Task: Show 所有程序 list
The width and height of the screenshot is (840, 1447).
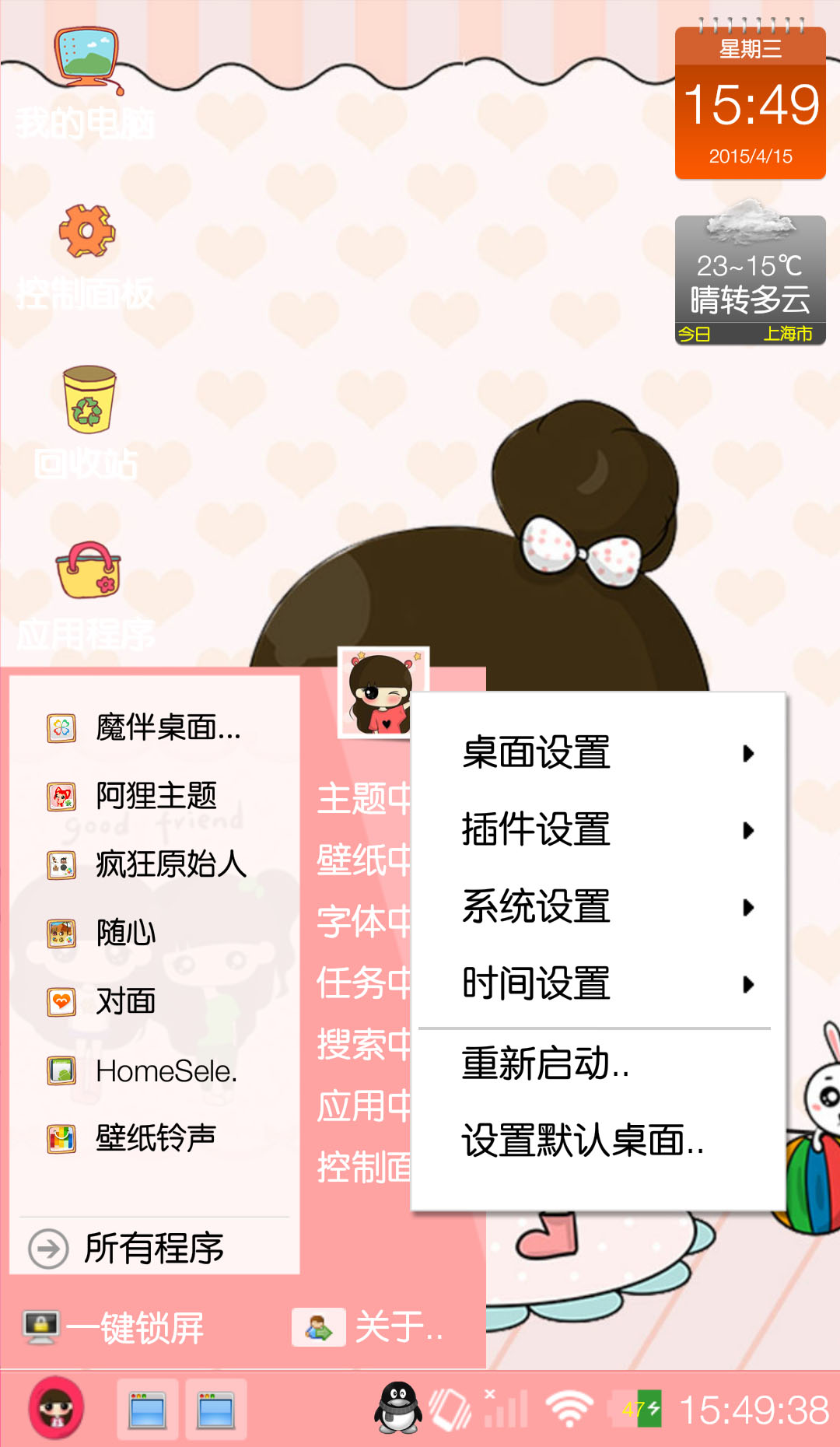Action: tap(128, 1249)
